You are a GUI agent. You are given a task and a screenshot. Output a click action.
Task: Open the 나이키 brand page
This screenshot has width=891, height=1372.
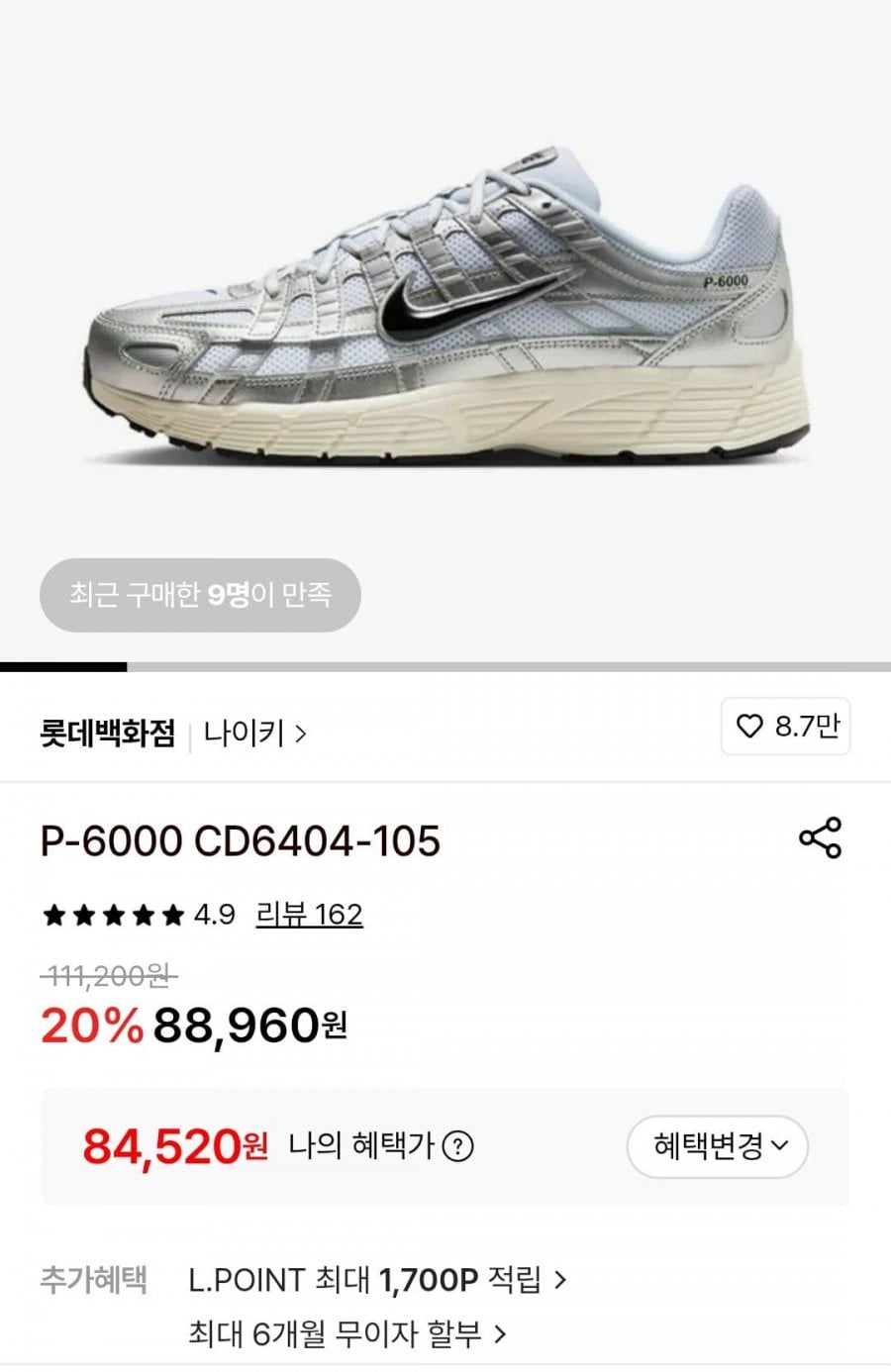(254, 734)
